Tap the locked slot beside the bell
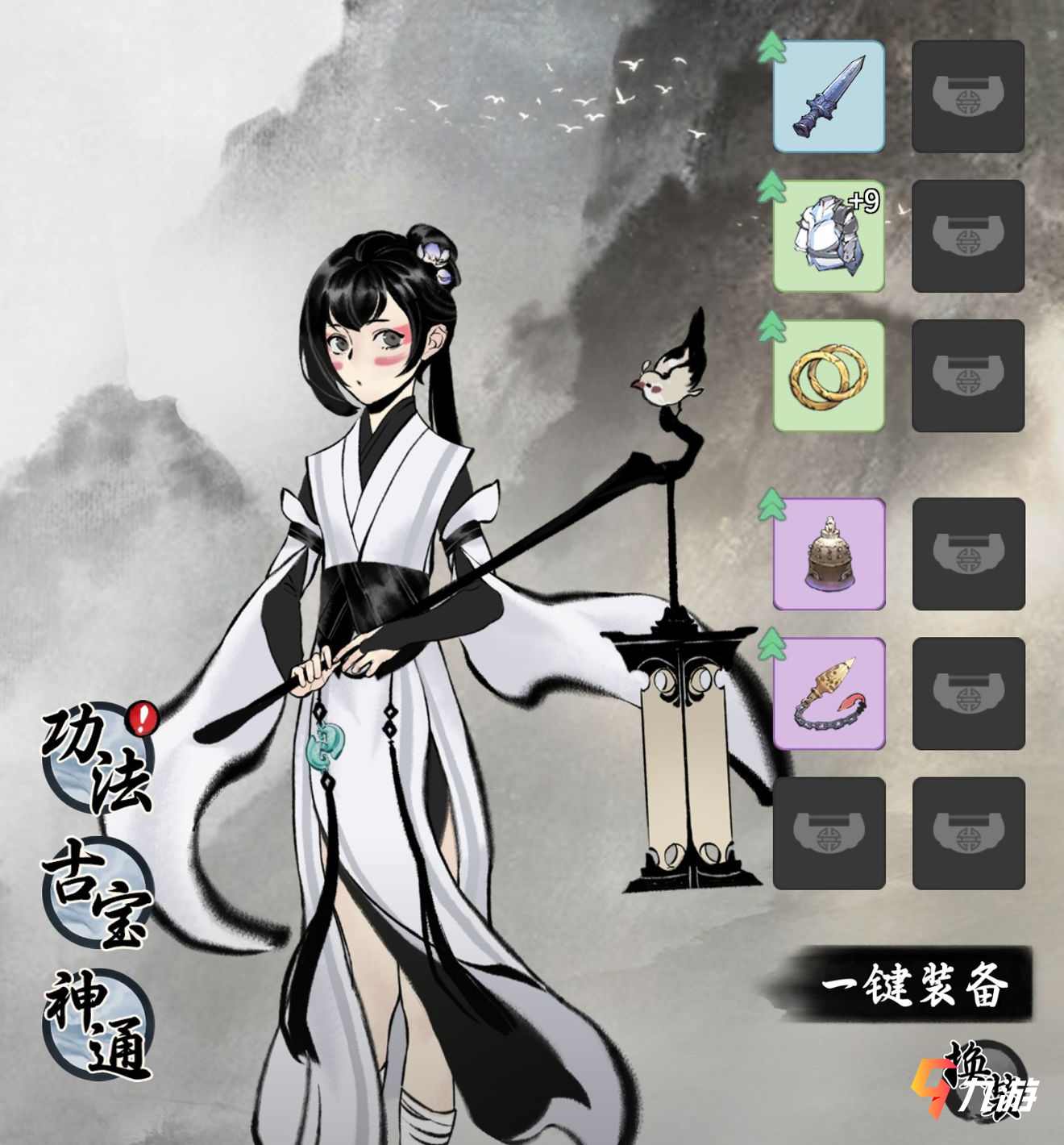 click(967, 554)
